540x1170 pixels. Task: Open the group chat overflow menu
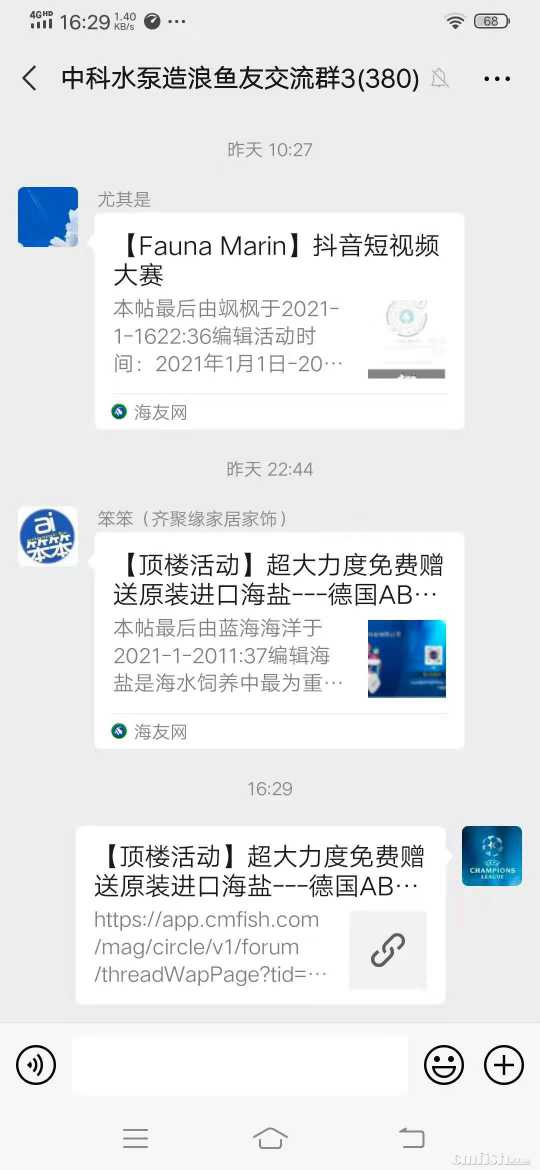[x=497, y=78]
